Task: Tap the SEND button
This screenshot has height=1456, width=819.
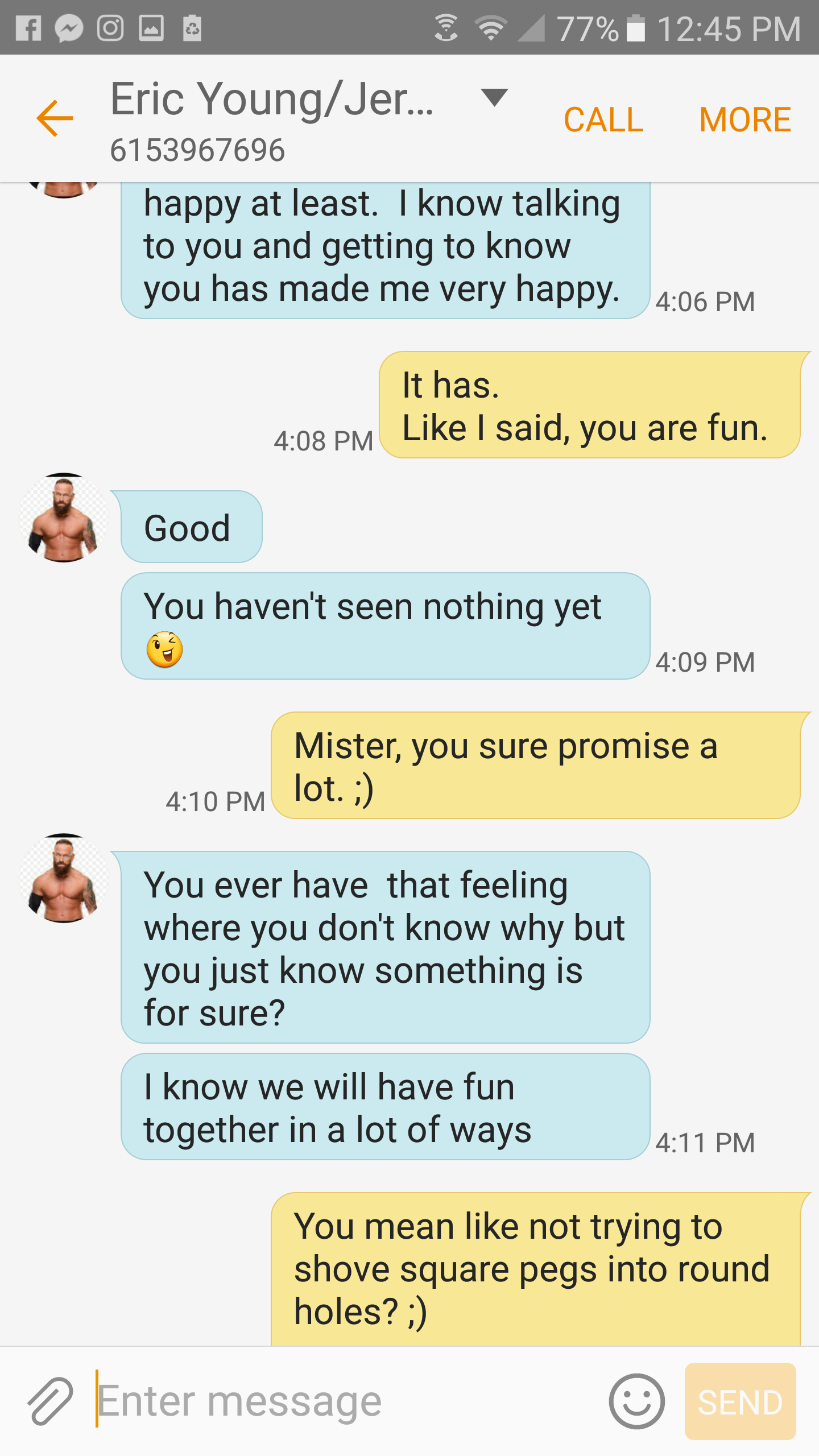Action: tap(740, 1401)
